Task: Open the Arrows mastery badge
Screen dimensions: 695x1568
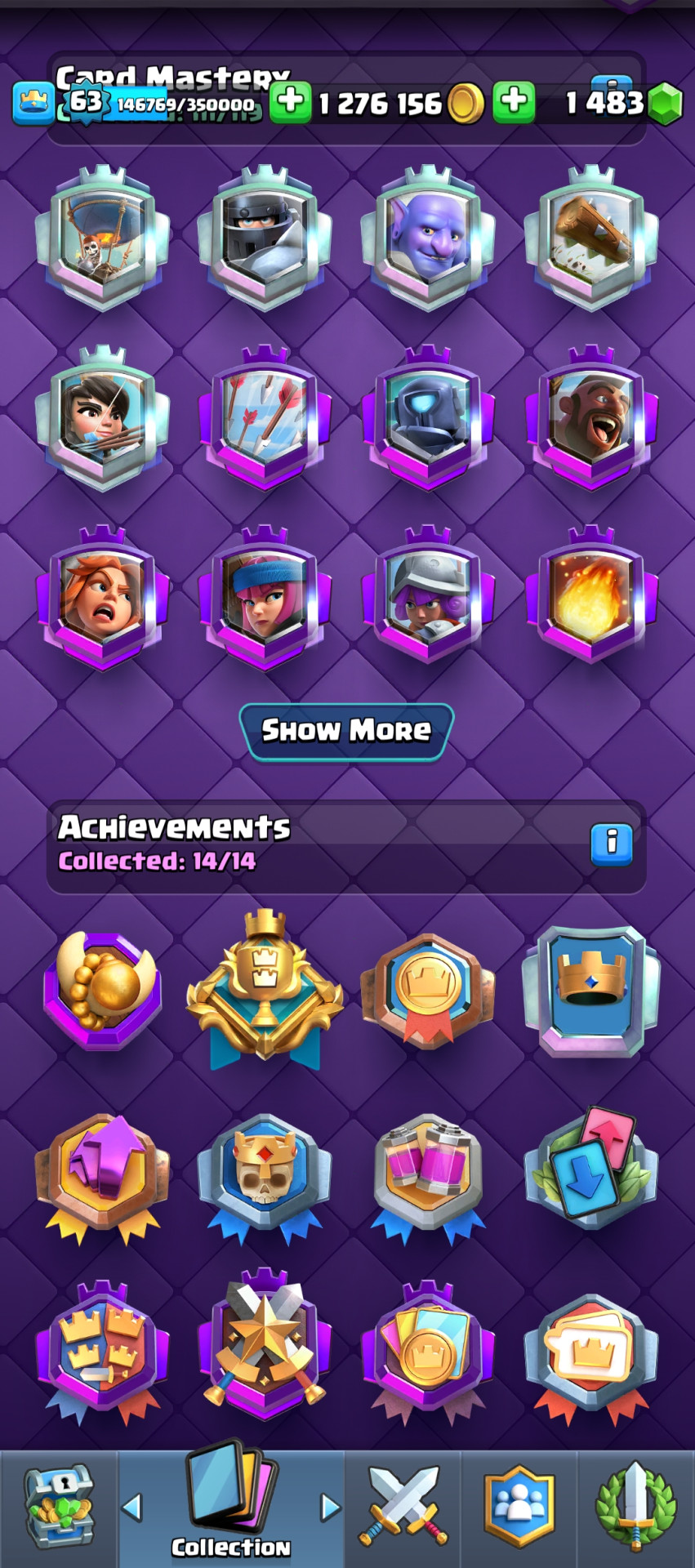Action: tap(265, 417)
